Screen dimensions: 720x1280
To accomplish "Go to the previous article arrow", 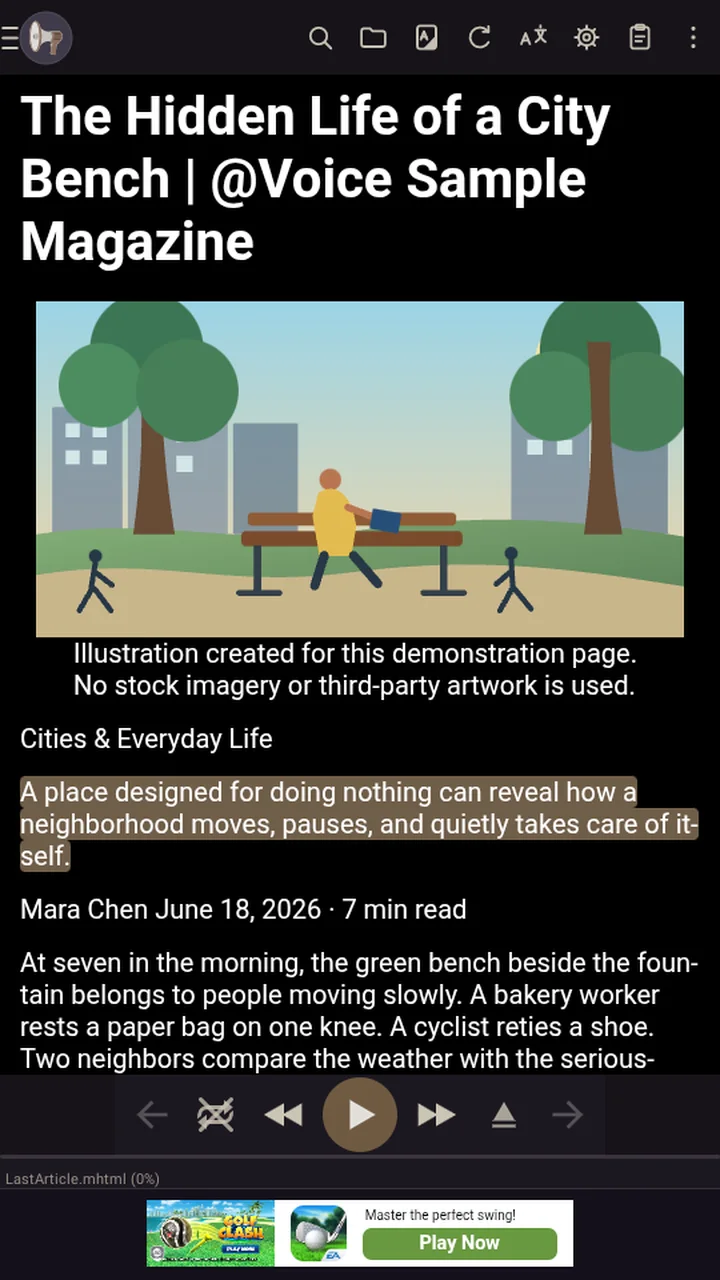I will coord(152,1115).
